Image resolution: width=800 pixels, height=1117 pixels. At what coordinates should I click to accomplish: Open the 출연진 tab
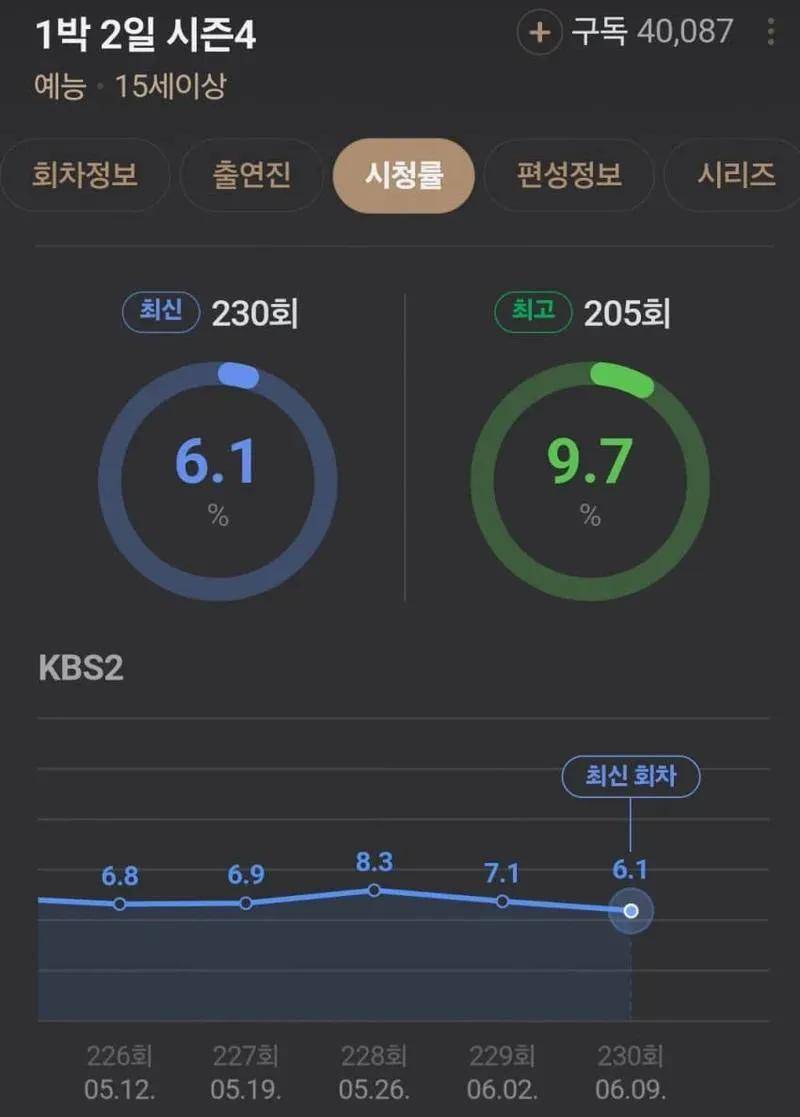(252, 176)
